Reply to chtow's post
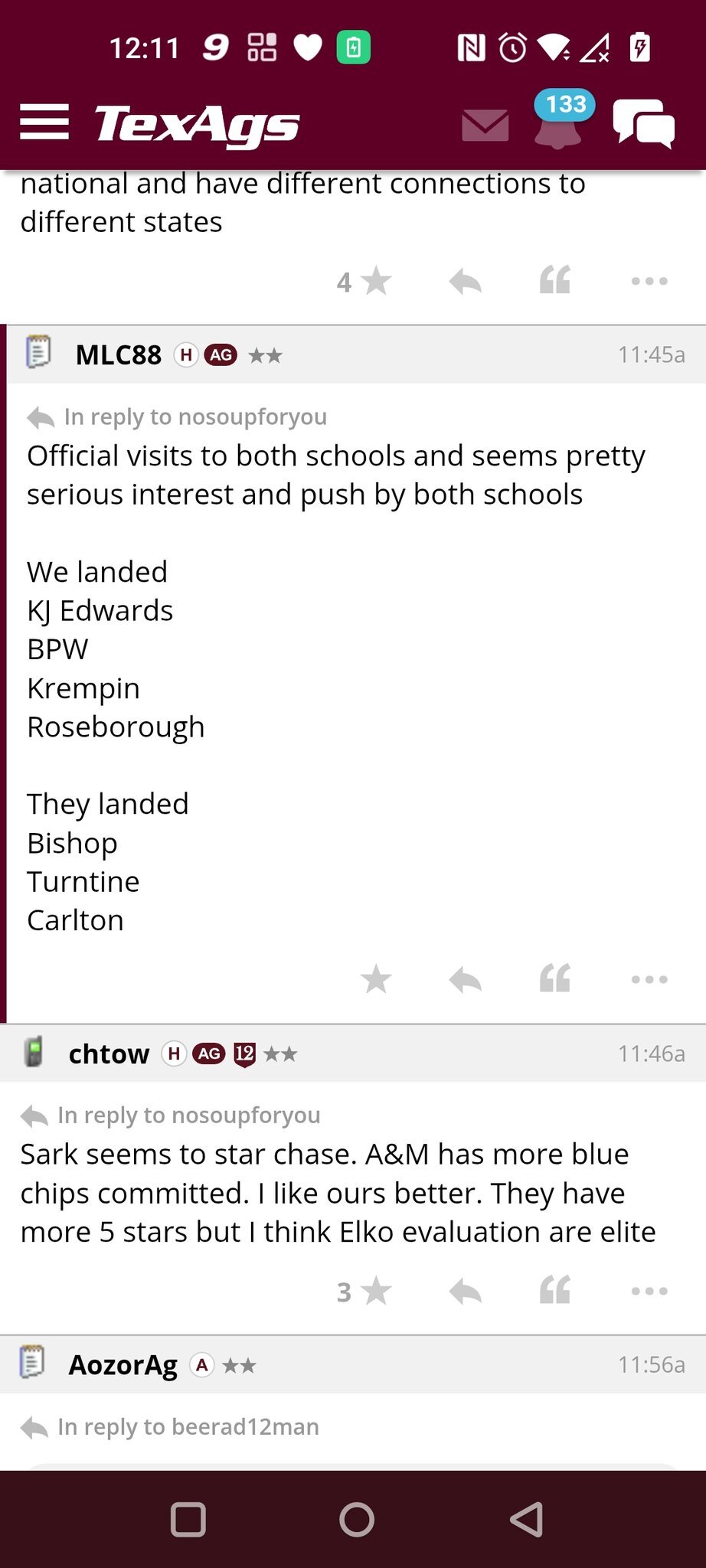This screenshot has width=706, height=1568. pyautogui.click(x=465, y=1292)
